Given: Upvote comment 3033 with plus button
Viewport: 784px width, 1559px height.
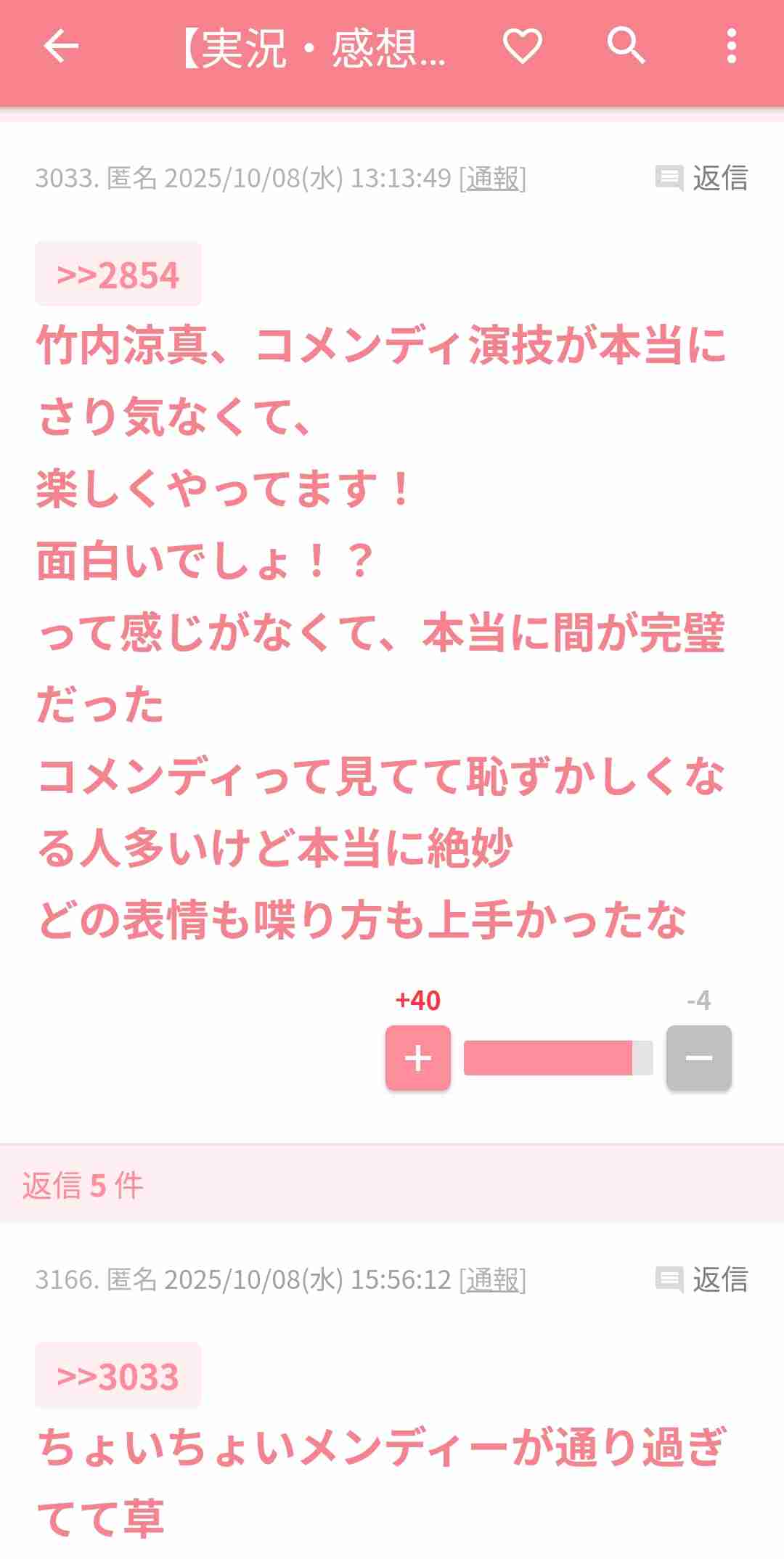Looking at the screenshot, I should tap(418, 1057).
